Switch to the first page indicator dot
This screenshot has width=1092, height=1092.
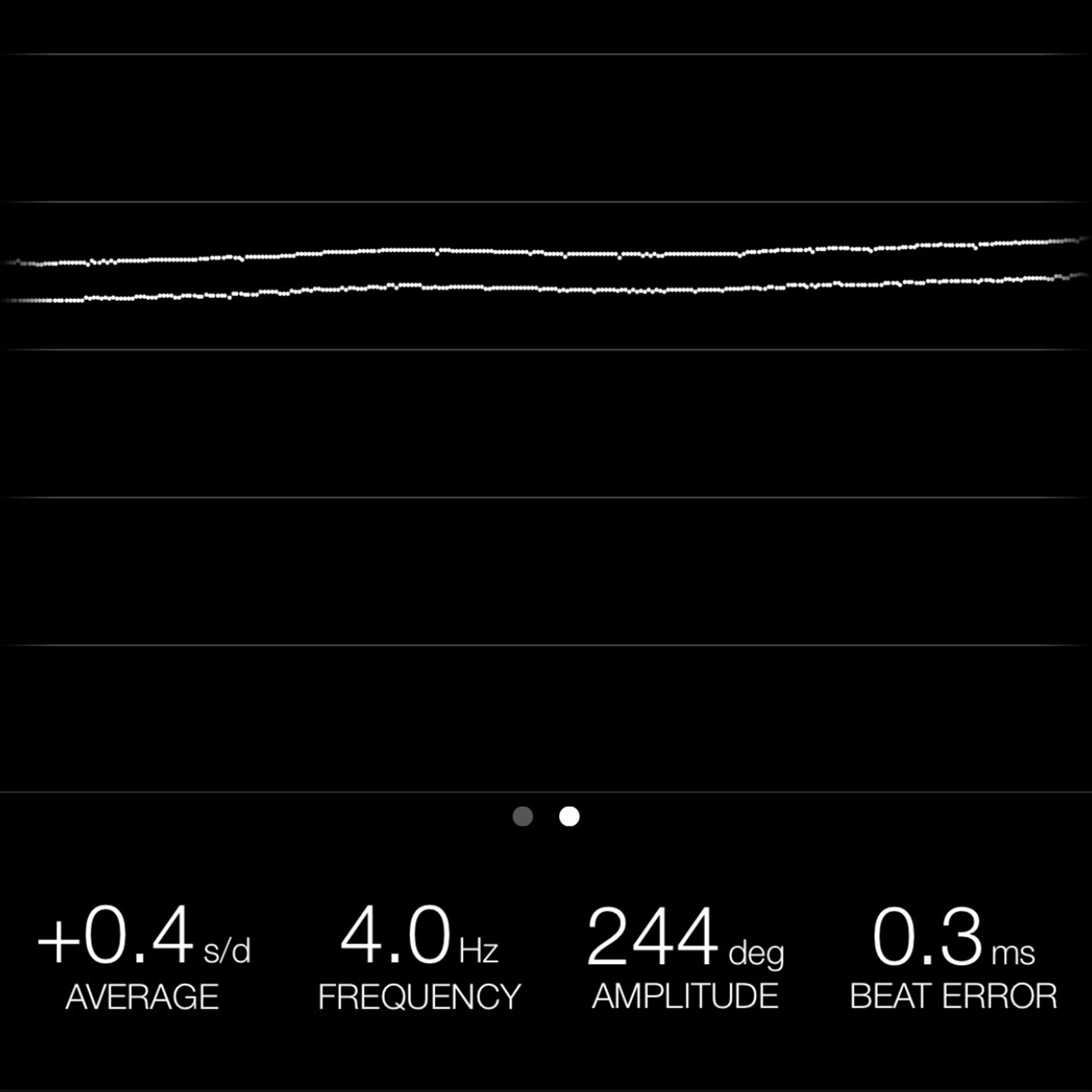522,816
